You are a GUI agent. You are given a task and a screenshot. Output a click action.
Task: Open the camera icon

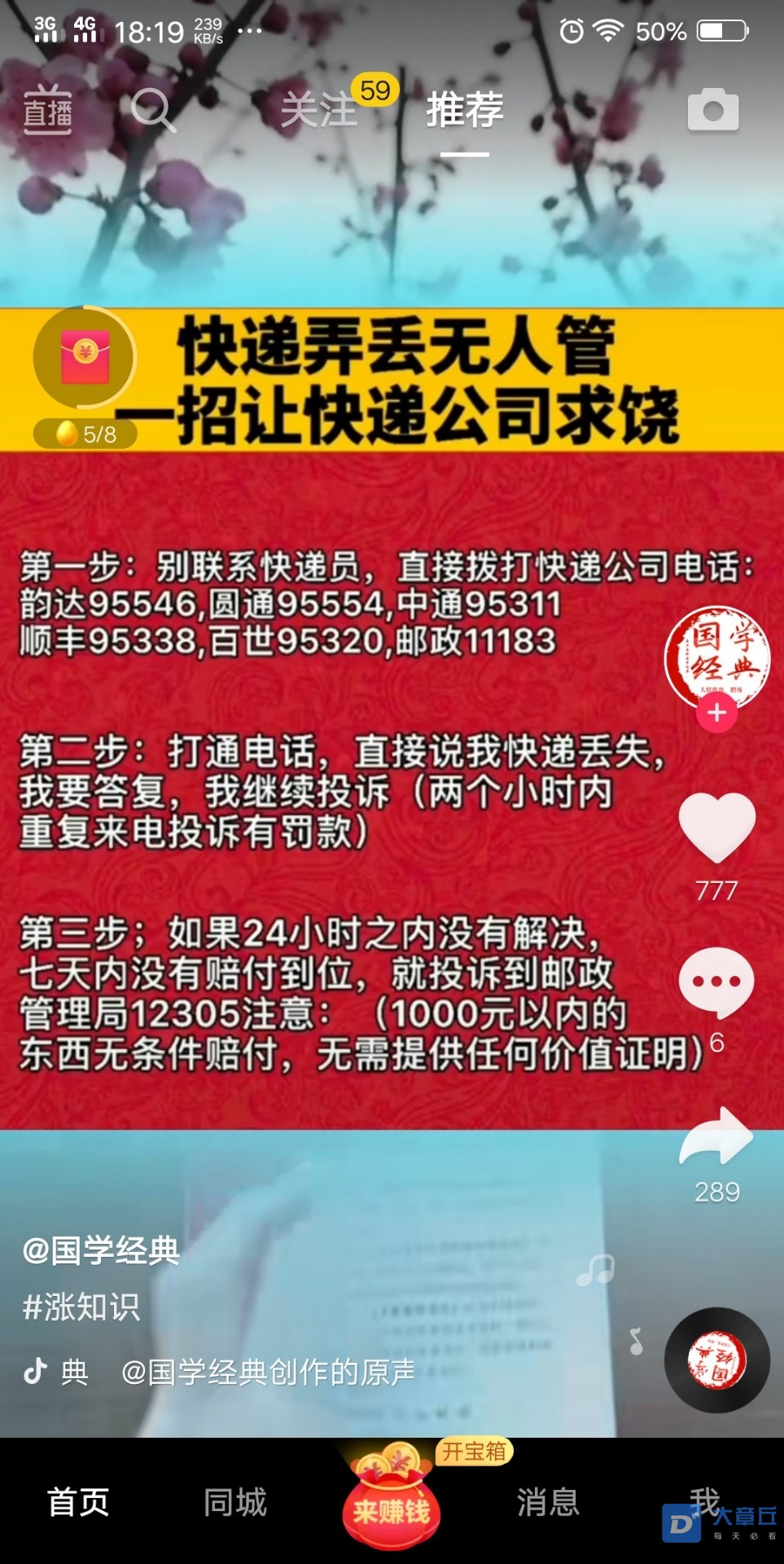[x=712, y=110]
